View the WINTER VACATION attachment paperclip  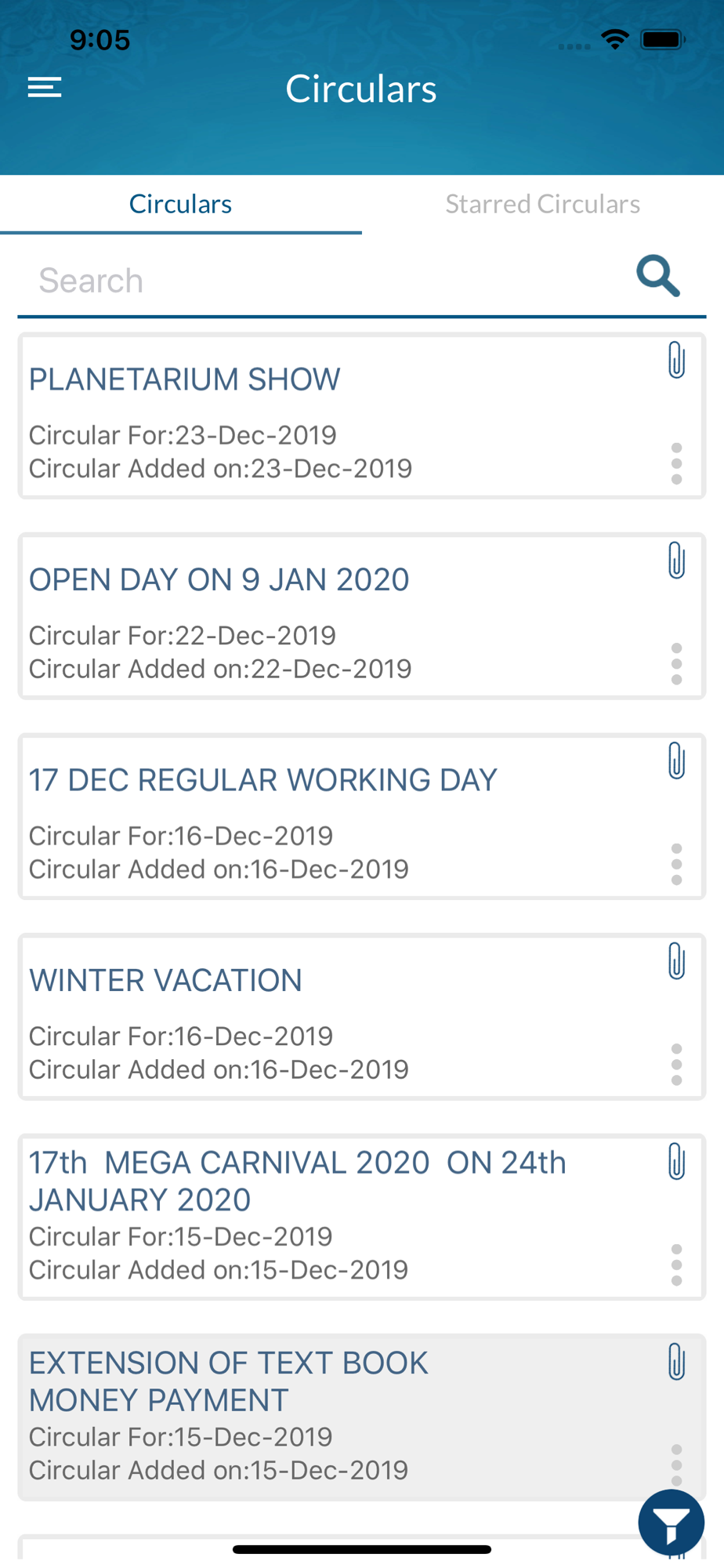(x=676, y=961)
